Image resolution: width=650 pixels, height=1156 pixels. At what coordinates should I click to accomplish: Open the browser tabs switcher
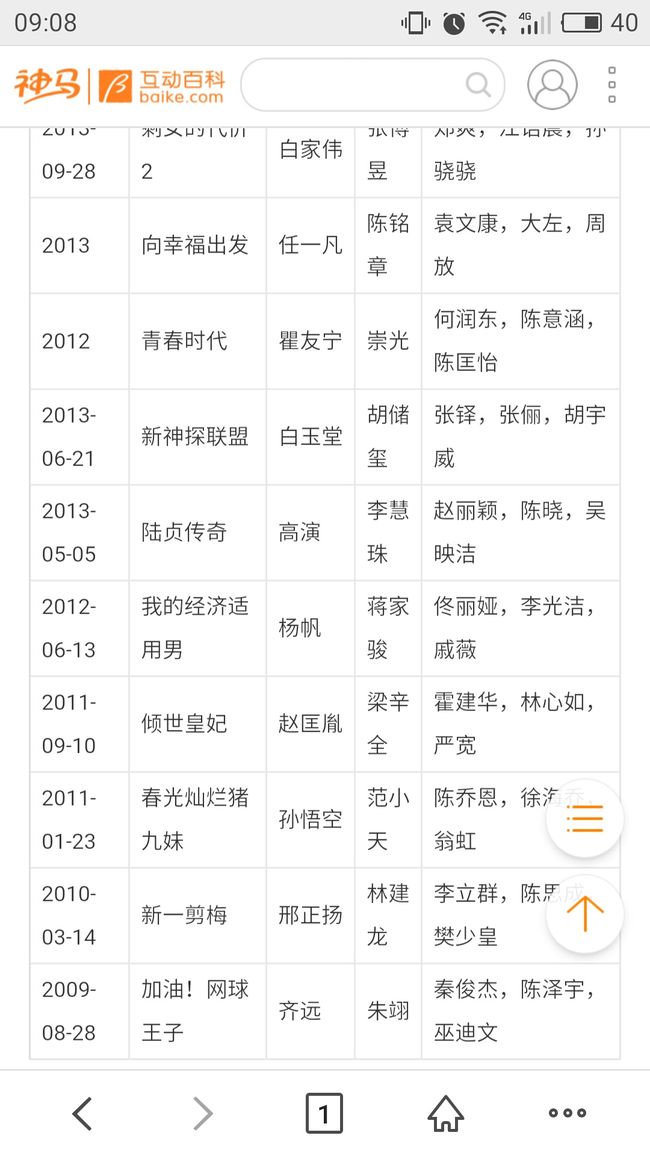324,1113
